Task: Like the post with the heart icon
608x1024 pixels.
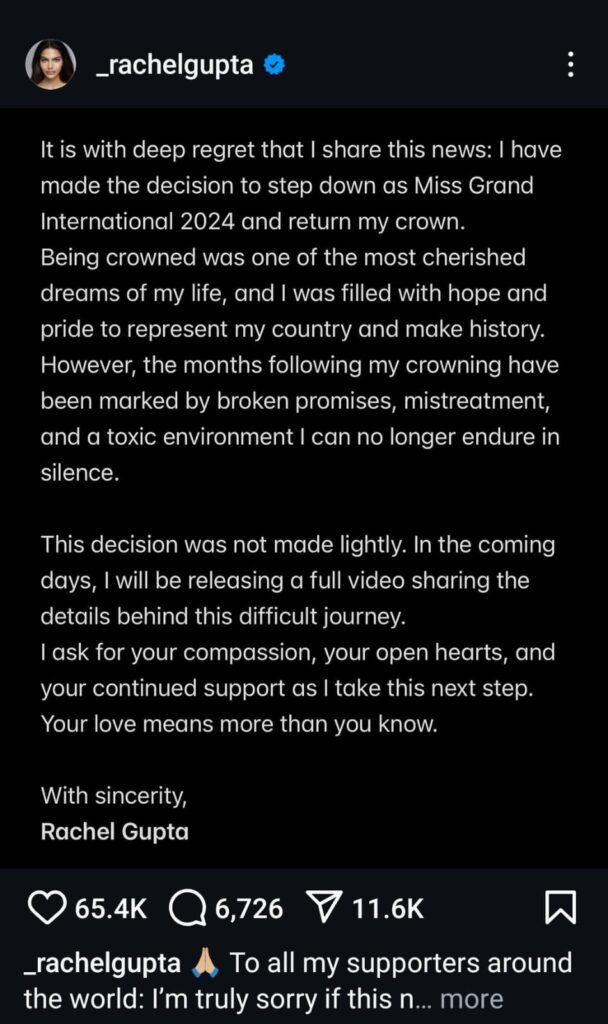Action: 47,908
